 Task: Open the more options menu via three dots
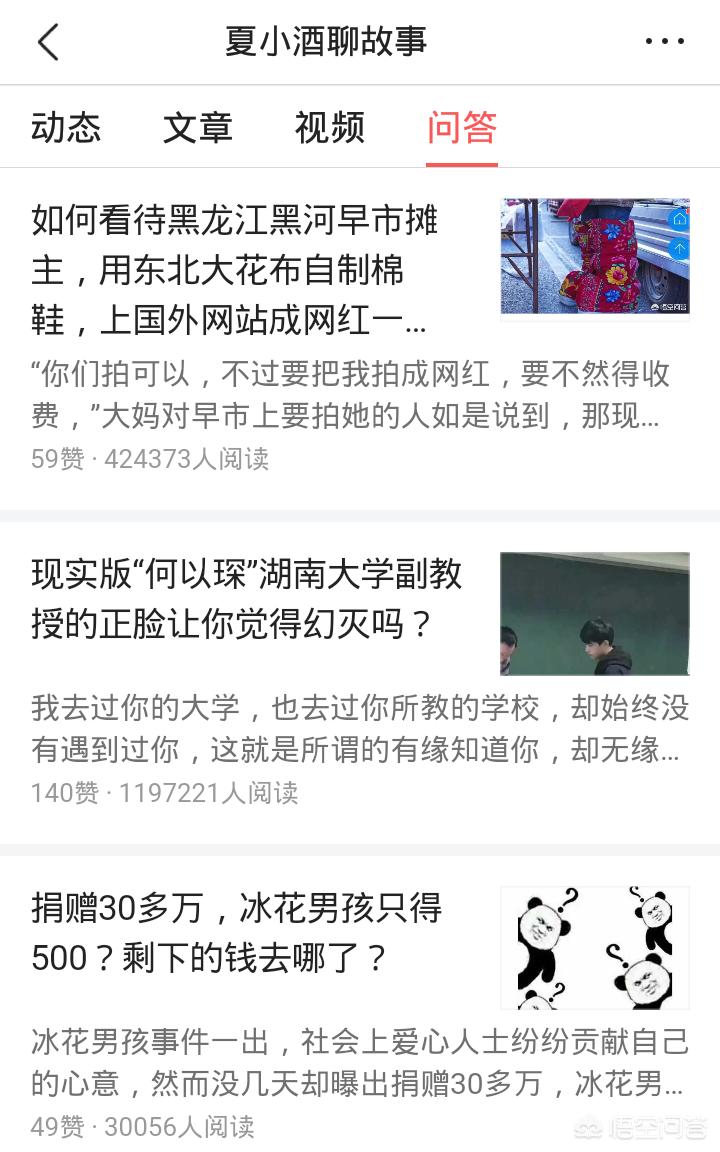pyautogui.click(x=663, y=42)
